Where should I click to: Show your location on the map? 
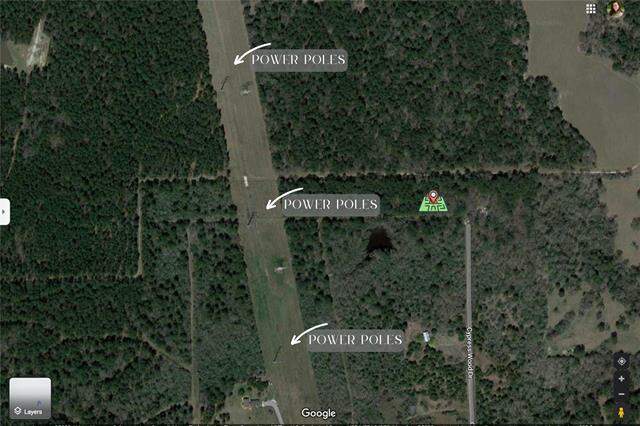coord(622,360)
